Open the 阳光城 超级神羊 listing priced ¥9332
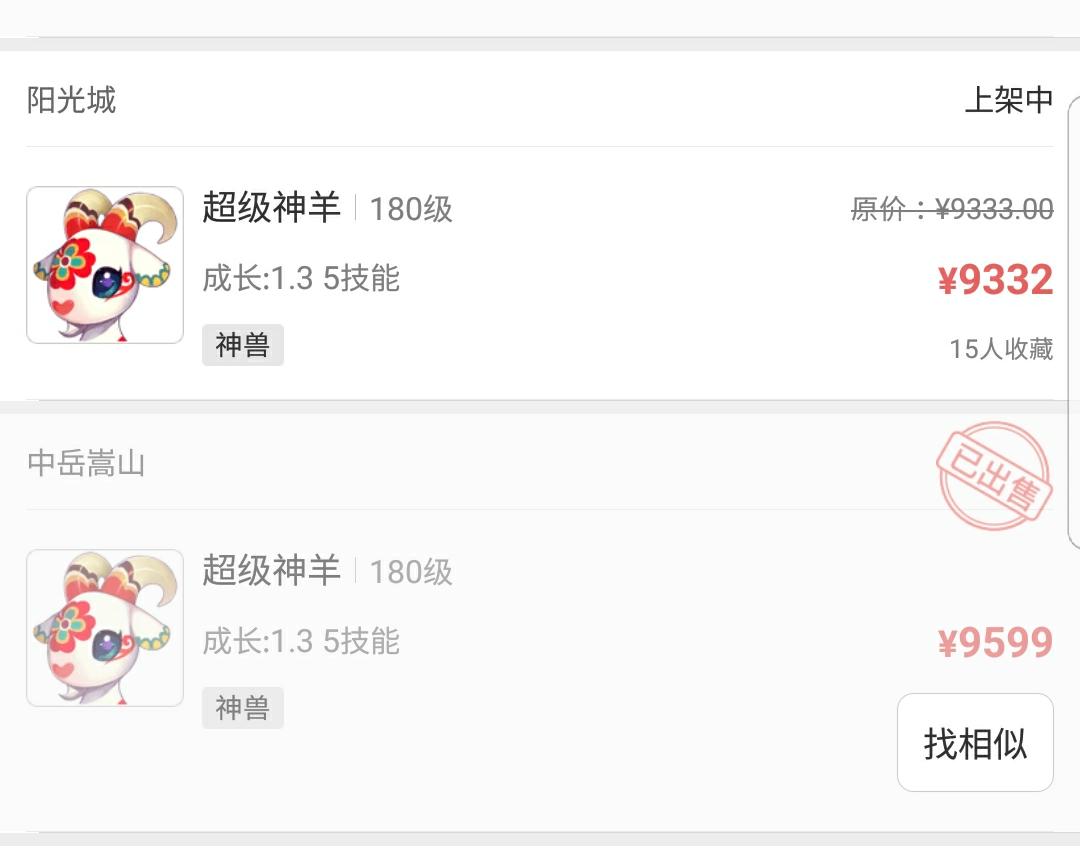Screen dimensions: 1080x859 coord(540,272)
